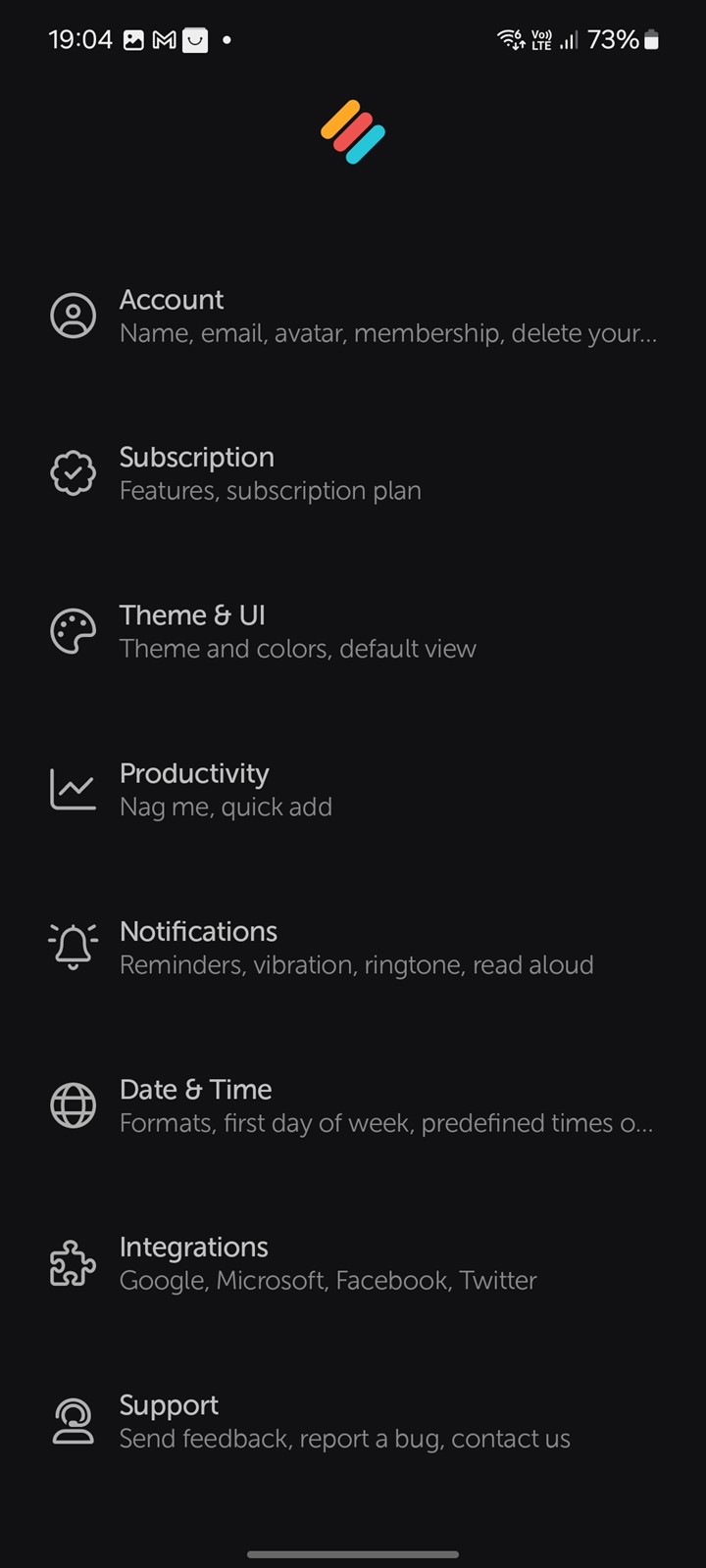This screenshot has height=1568, width=706.
Task: Select the Date & Time row
Action: [353, 1105]
